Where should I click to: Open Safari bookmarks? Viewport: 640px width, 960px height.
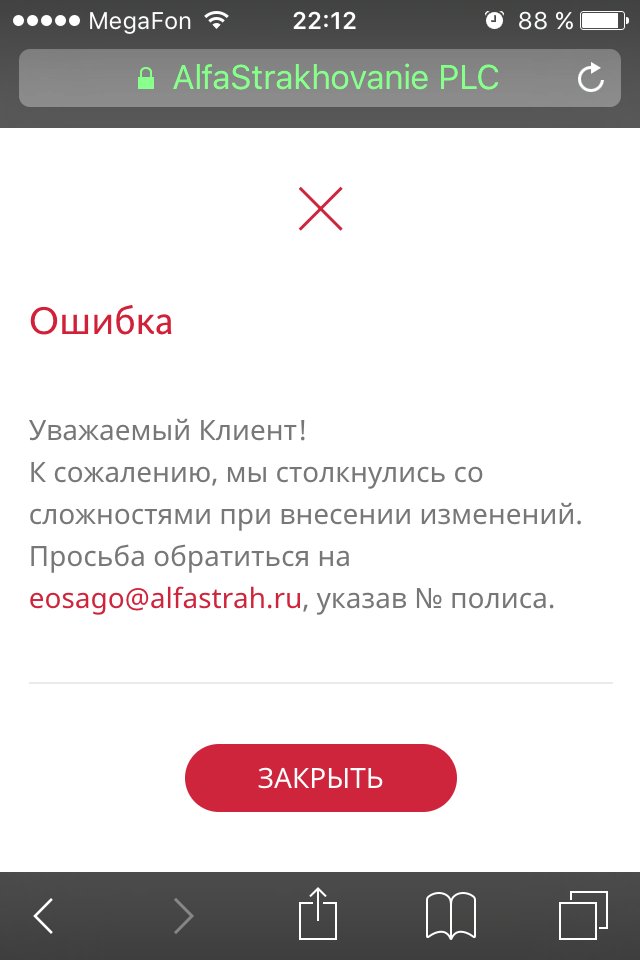click(x=450, y=915)
